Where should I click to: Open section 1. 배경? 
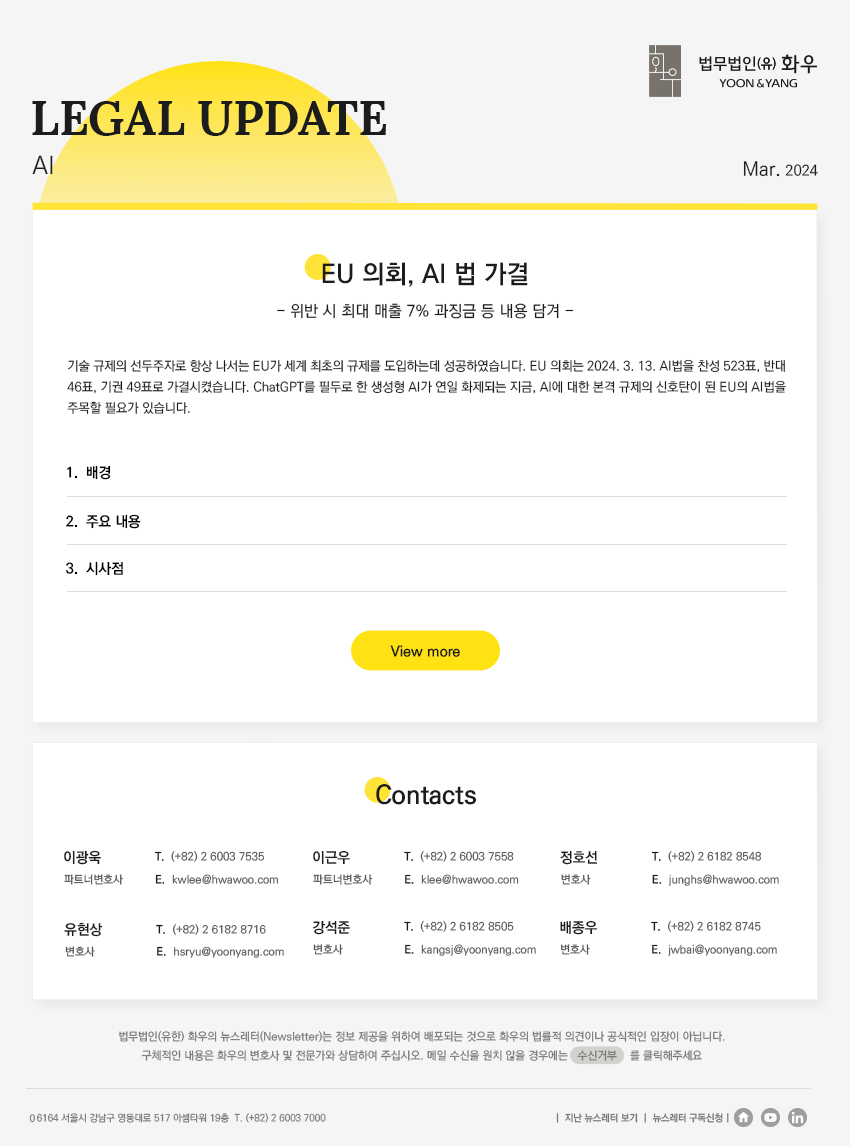(x=99, y=473)
